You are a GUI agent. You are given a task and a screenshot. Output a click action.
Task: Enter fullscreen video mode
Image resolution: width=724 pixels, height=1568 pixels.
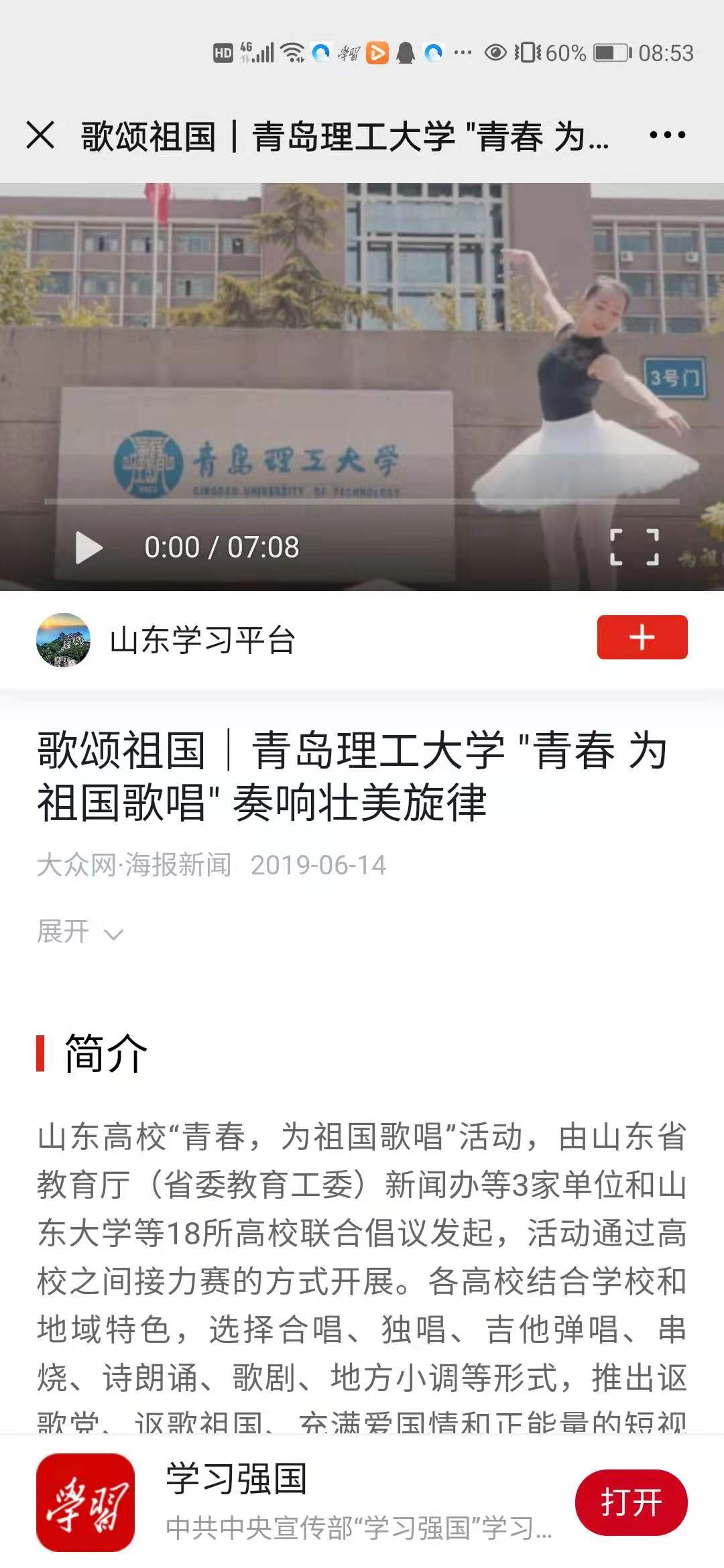pyautogui.click(x=634, y=547)
